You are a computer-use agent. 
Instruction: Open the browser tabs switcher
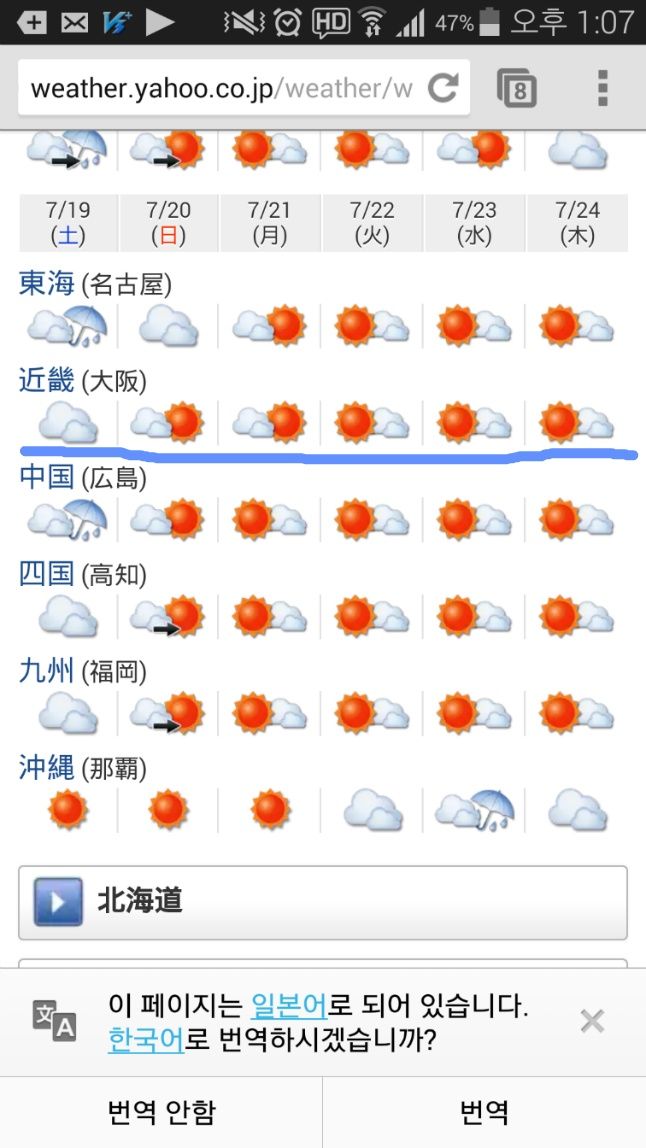(x=517, y=89)
